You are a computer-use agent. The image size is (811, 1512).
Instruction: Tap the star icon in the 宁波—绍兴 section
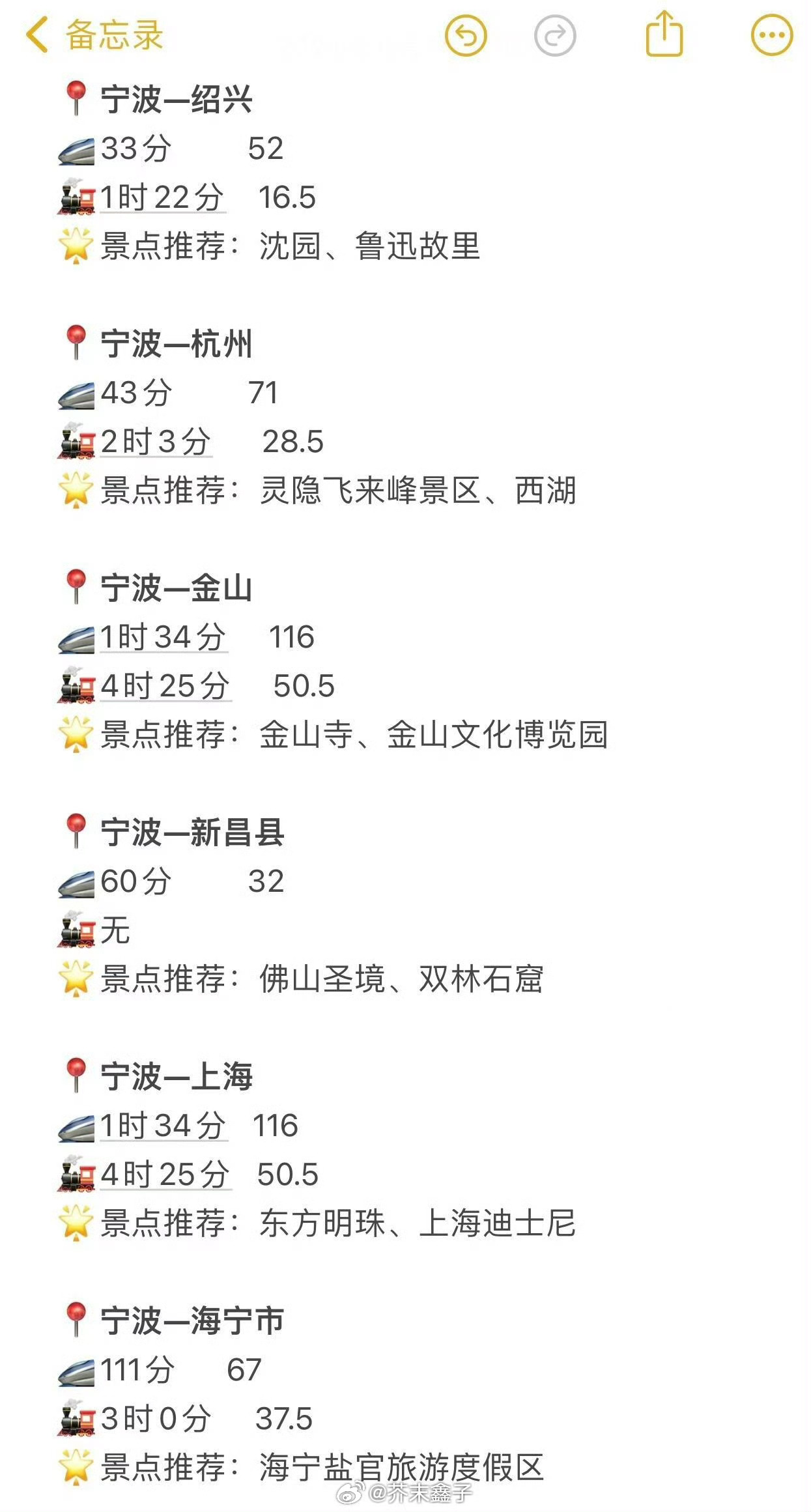[x=77, y=246]
